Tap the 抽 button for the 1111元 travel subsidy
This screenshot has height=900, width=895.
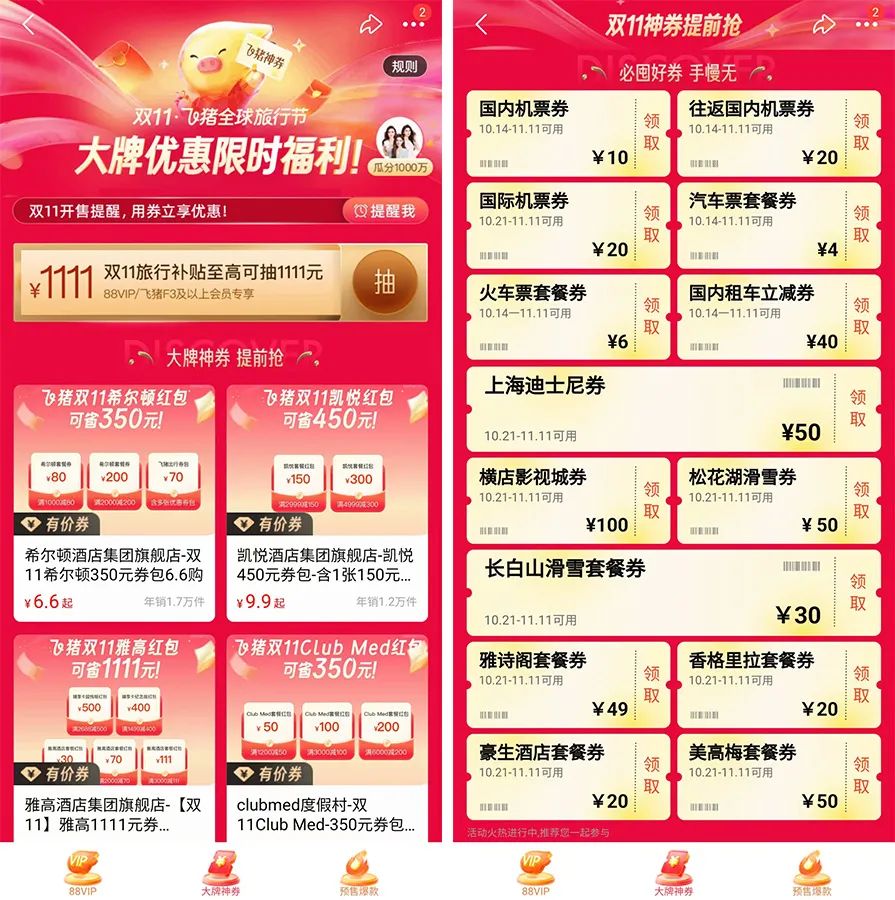click(385, 282)
